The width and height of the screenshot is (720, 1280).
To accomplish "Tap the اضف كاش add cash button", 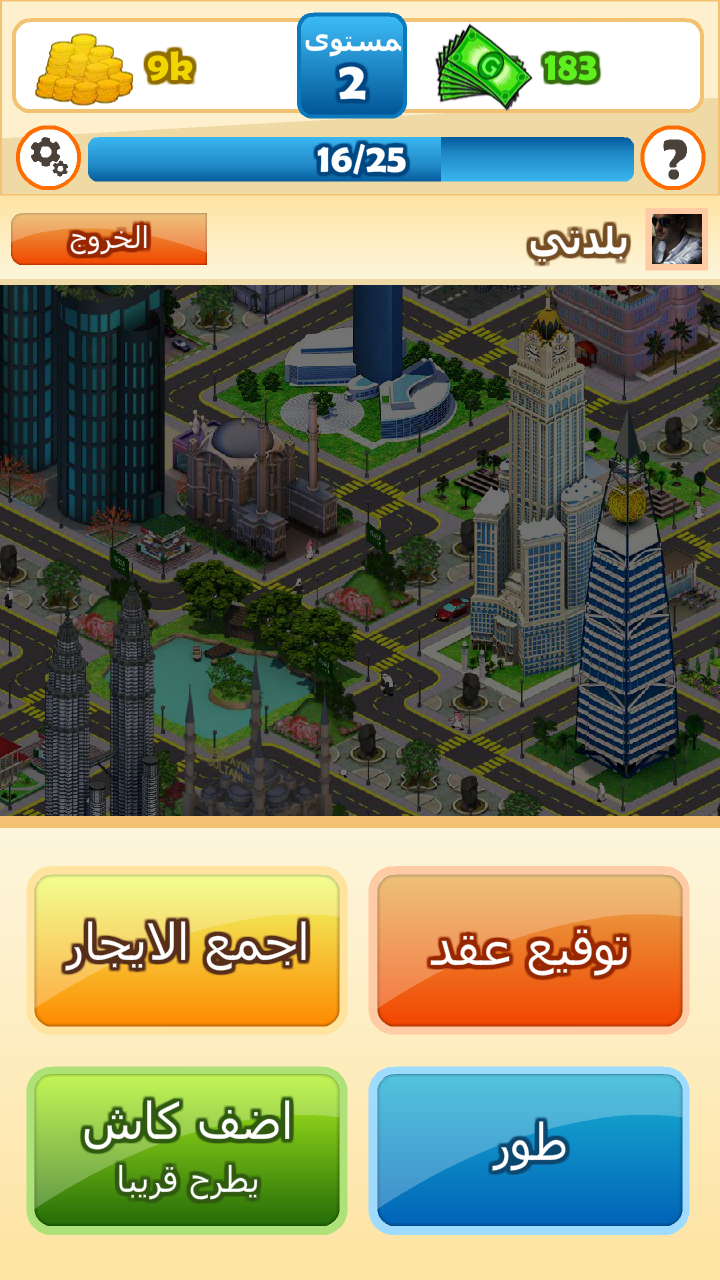I will [187, 1150].
